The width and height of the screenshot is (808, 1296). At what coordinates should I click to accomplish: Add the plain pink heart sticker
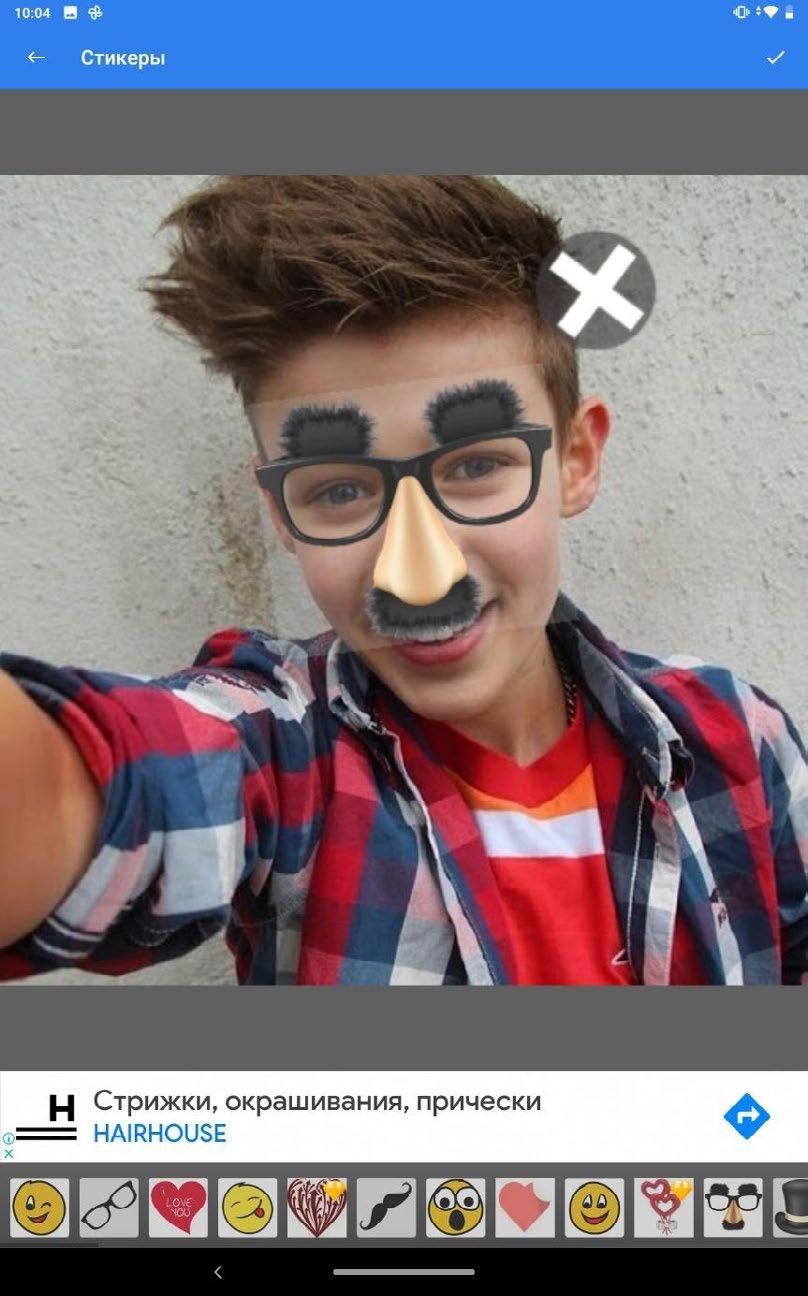coord(525,1207)
